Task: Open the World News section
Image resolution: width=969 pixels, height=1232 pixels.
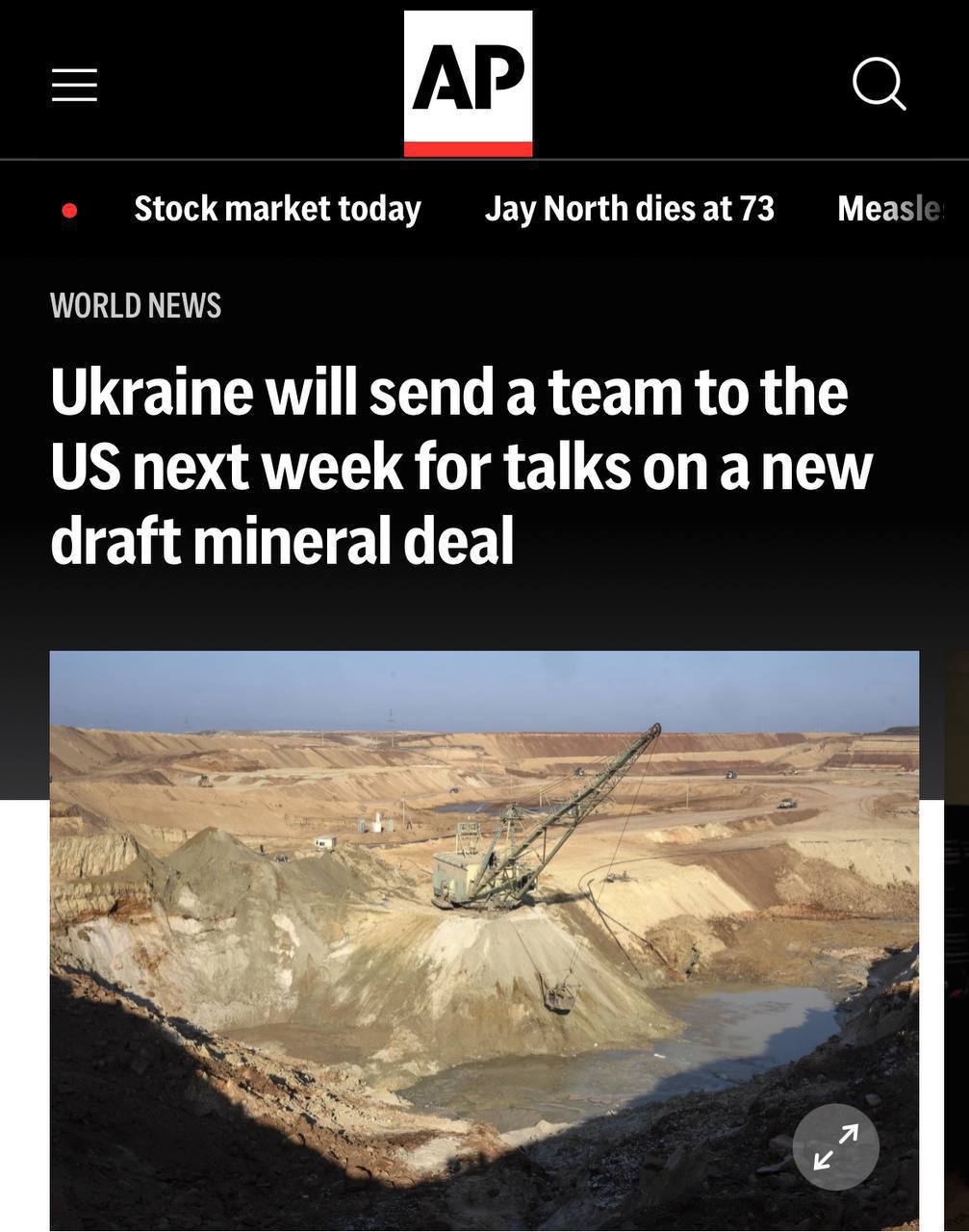Action: [x=136, y=306]
